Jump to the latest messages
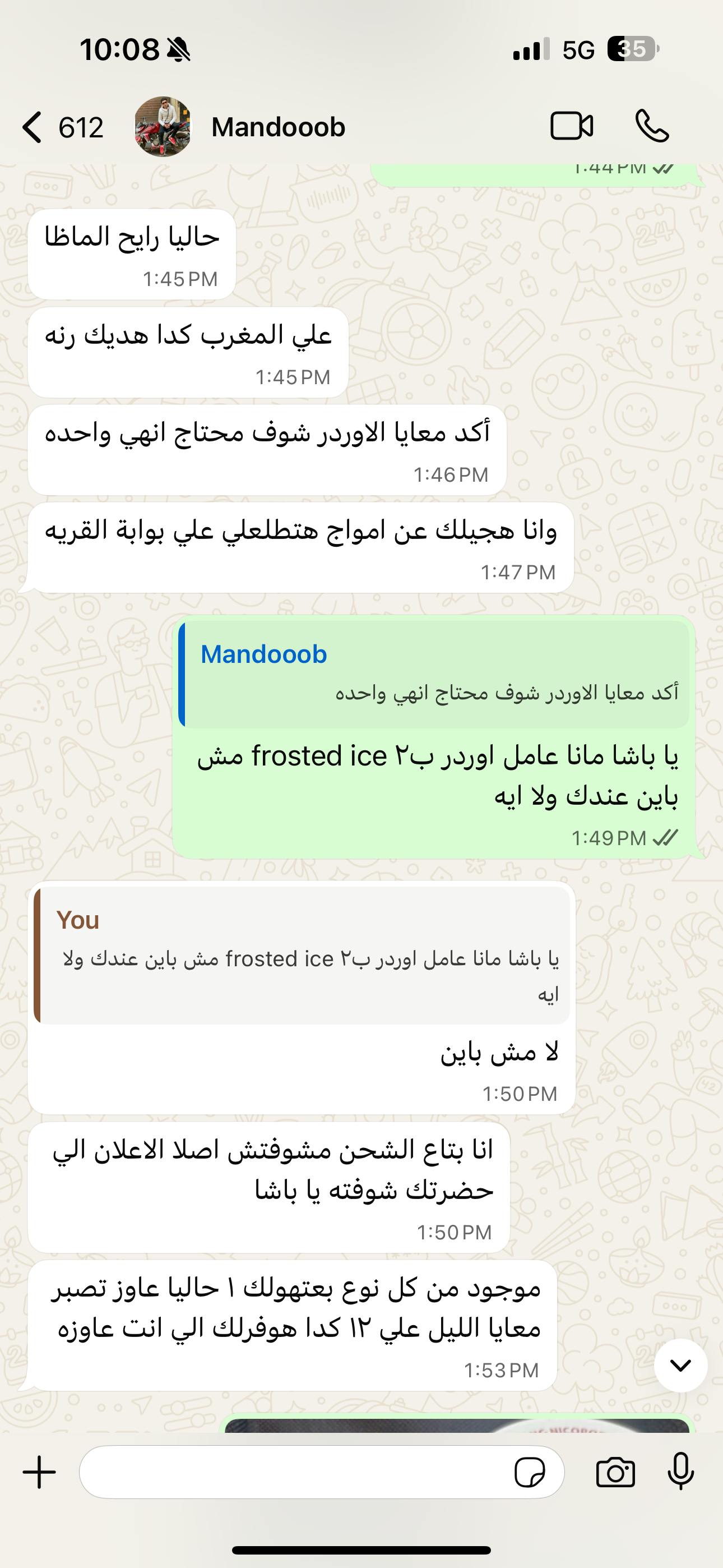Viewport: 723px width, 1568px height. pos(680,1366)
